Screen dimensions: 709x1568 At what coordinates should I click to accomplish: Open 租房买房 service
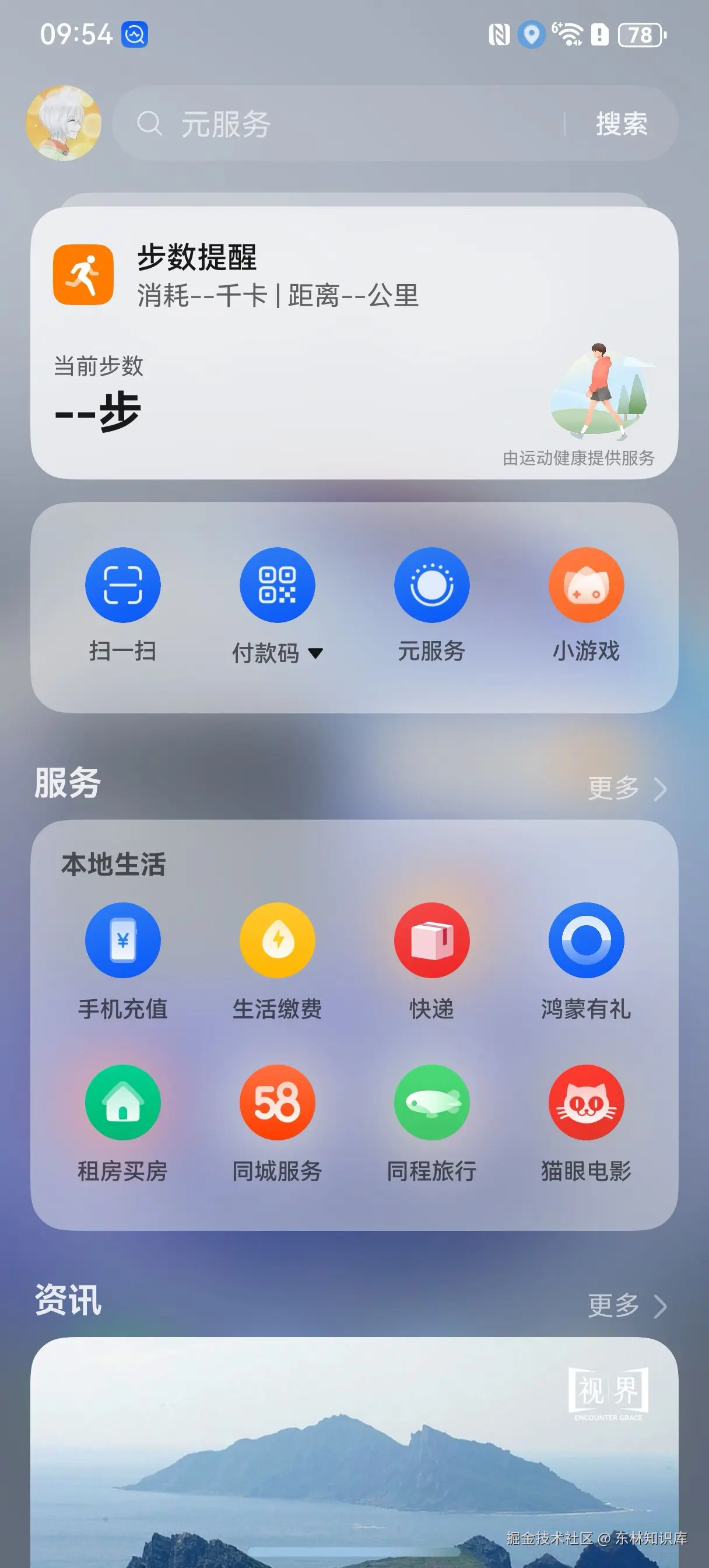tap(123, 1102)
